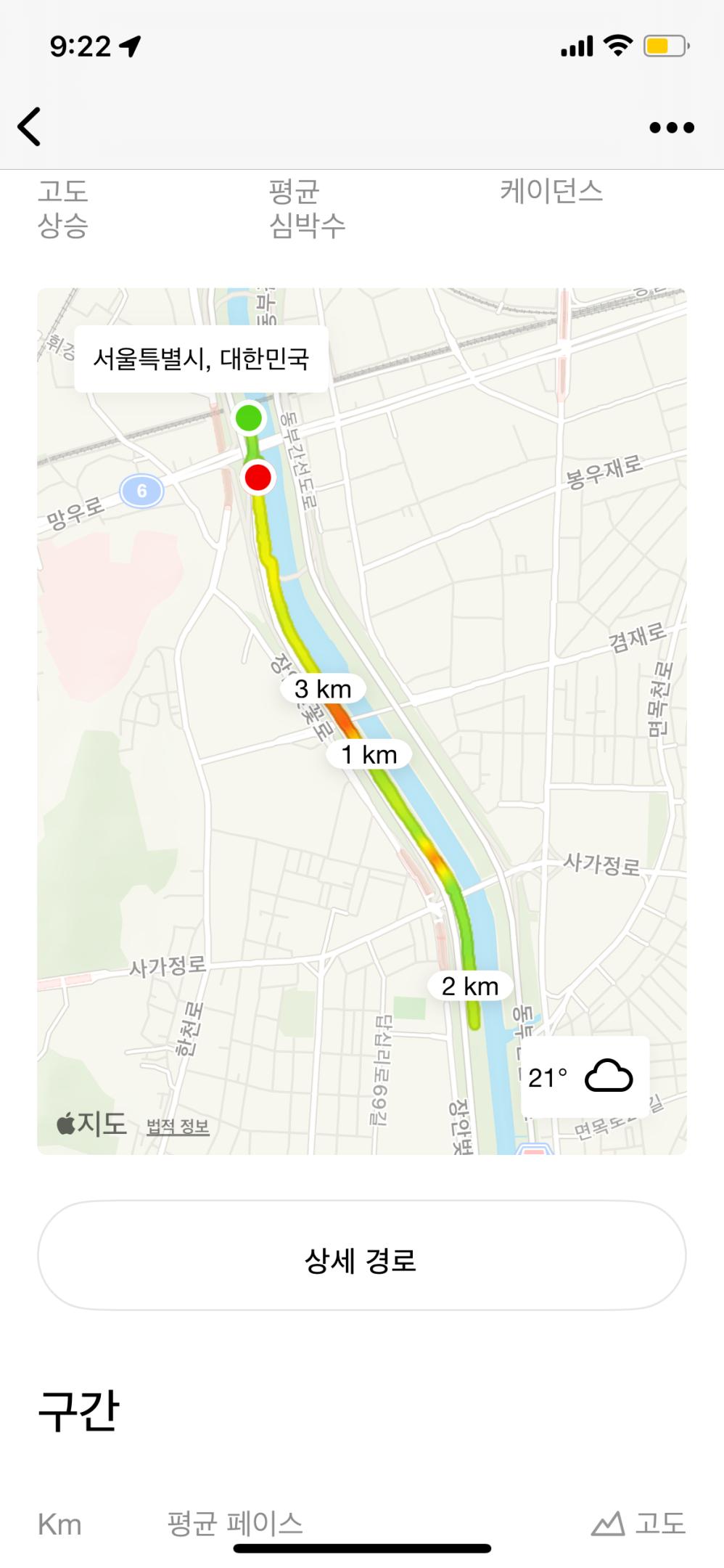The height and width of the screenshot is (1568, 724).
Task: Go back using the top-left arrow
Action: pos(30,127)
